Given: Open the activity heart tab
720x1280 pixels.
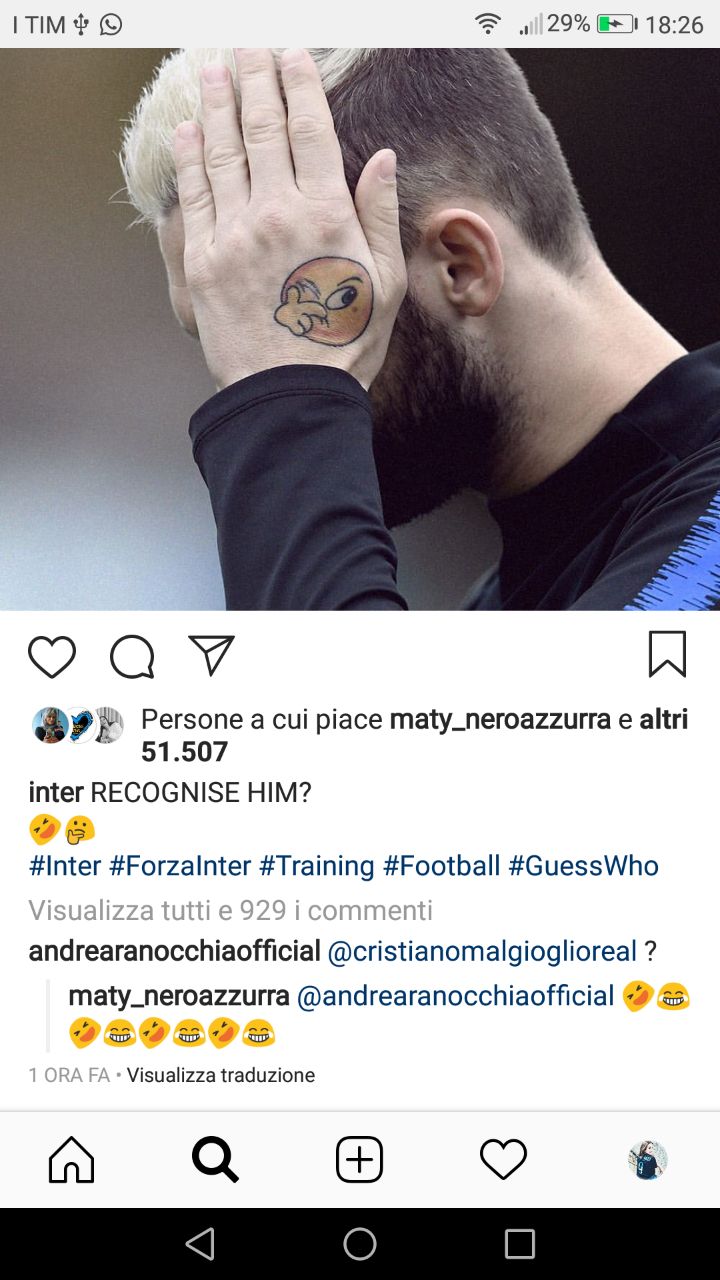Looking at the screenshot, I should point(503,1160).
